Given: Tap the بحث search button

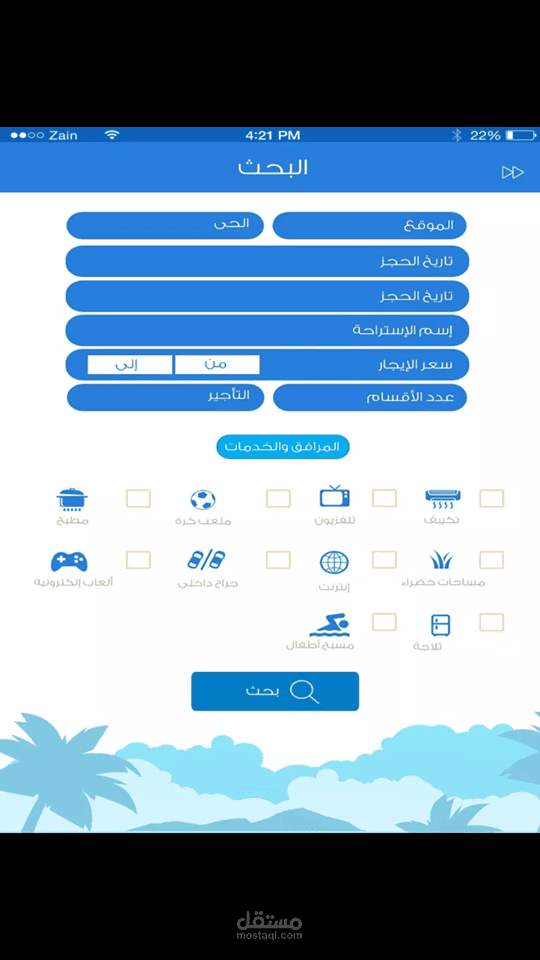Looking at the screenshot, I should coord(275,691).
